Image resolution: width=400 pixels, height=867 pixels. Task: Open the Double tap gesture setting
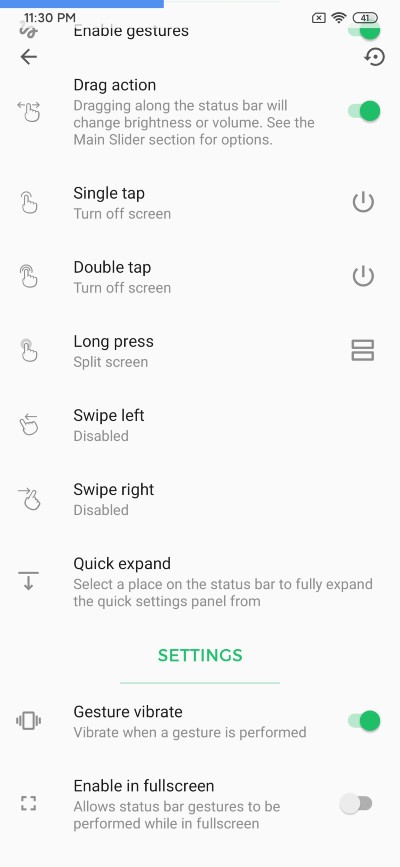click(200, 277)
